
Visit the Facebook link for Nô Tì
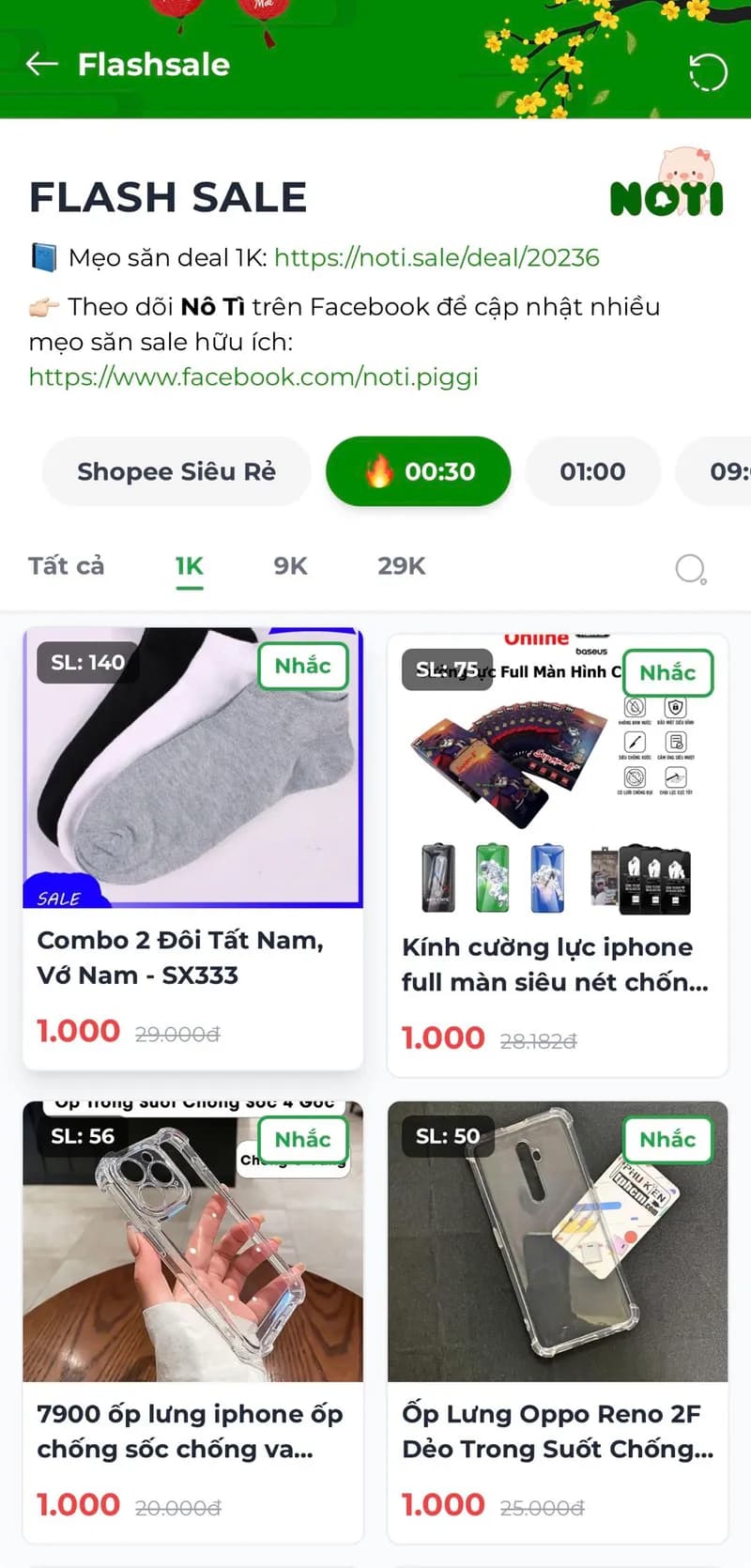click(253, 377)
